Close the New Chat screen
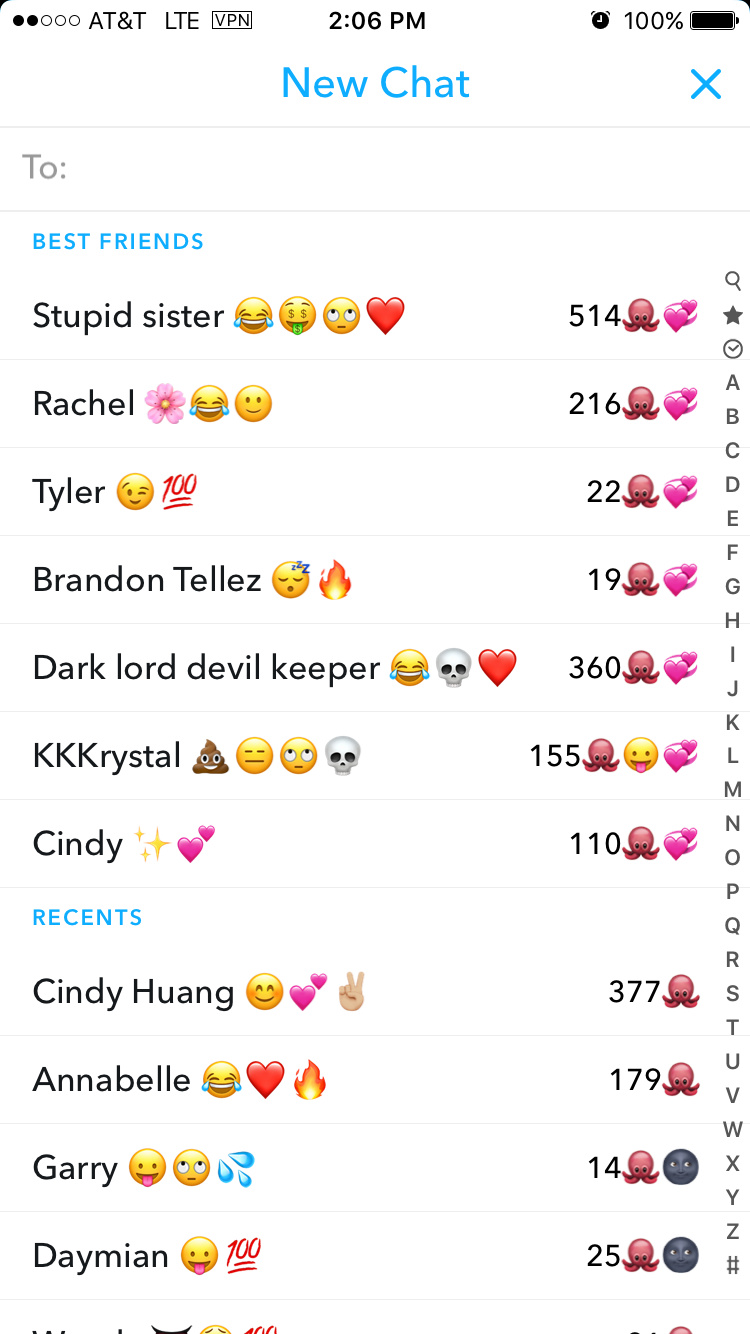 [x=705, y=85]
